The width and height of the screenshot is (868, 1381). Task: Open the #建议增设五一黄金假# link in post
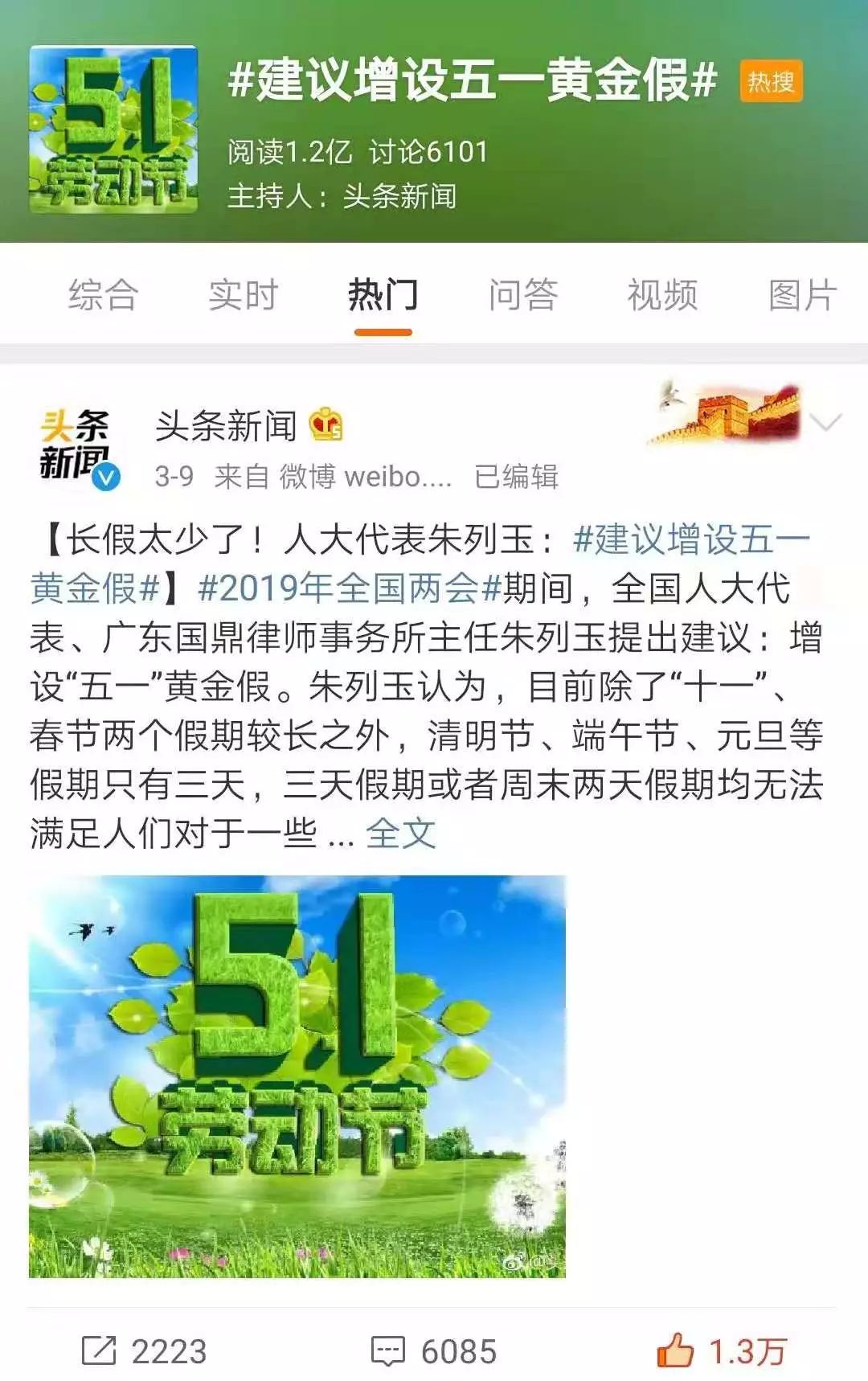pos(691,540)
